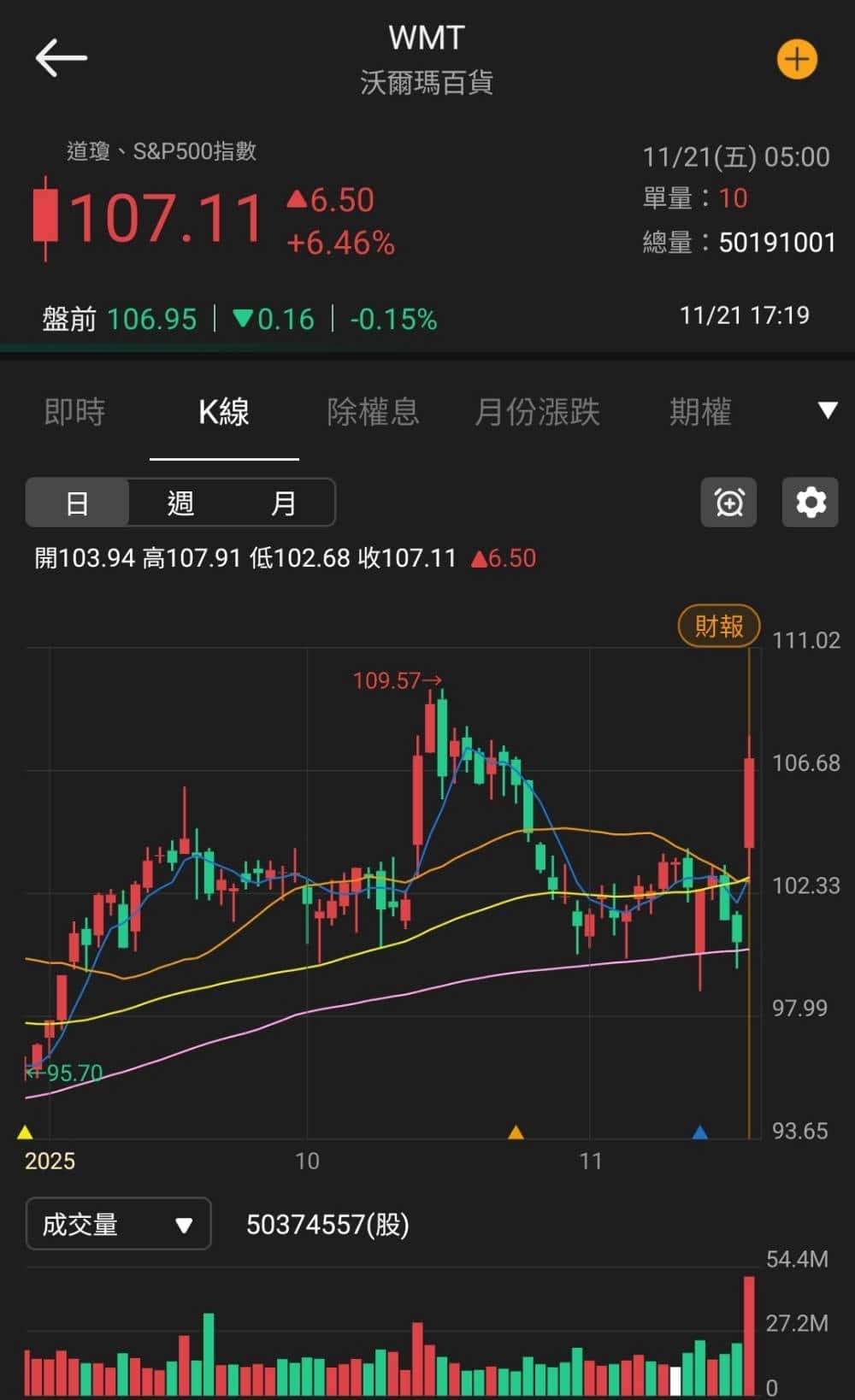Tap the 財報 earnings report badge
This screenshot has width=855, height=1400.
[x=718, y=626]
